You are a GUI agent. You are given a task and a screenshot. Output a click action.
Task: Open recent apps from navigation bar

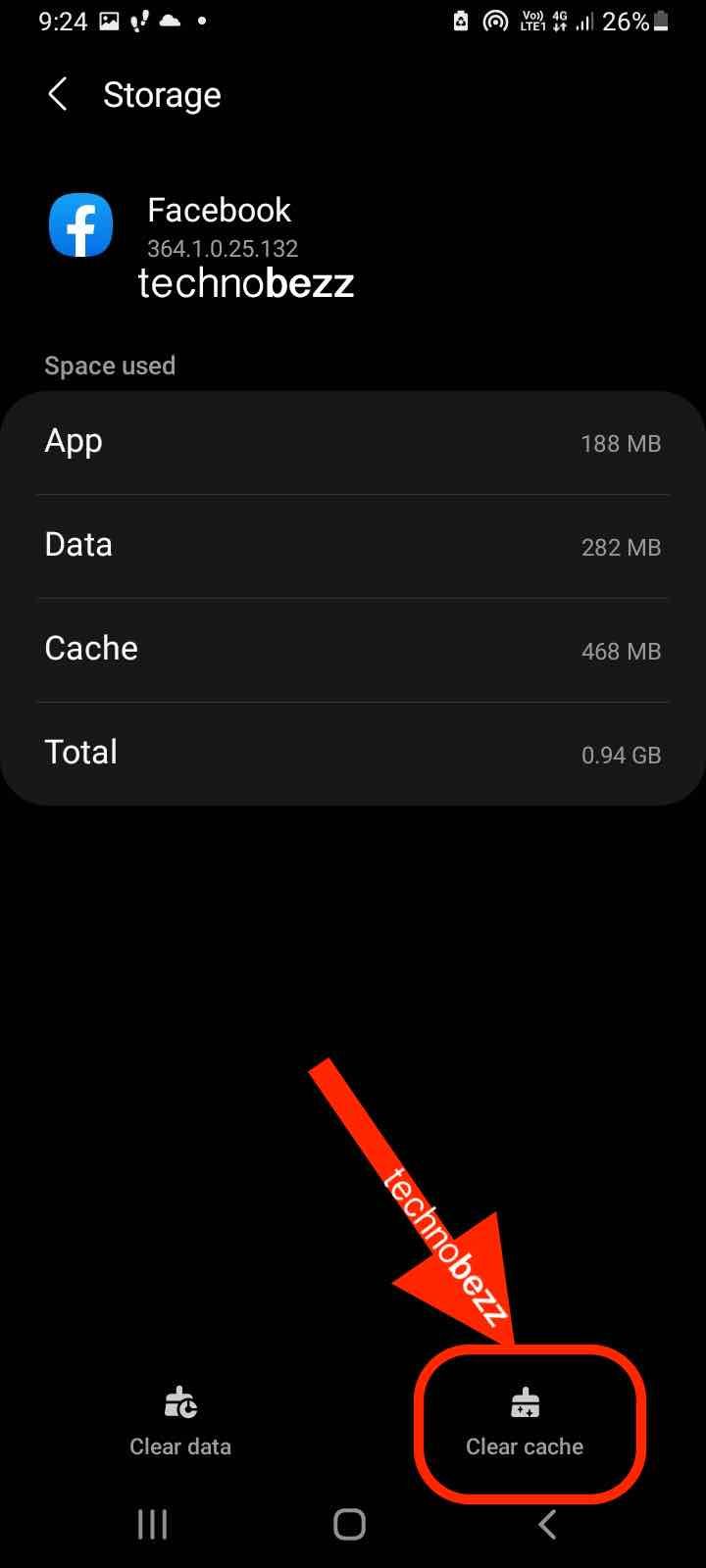coord(153,1524)
